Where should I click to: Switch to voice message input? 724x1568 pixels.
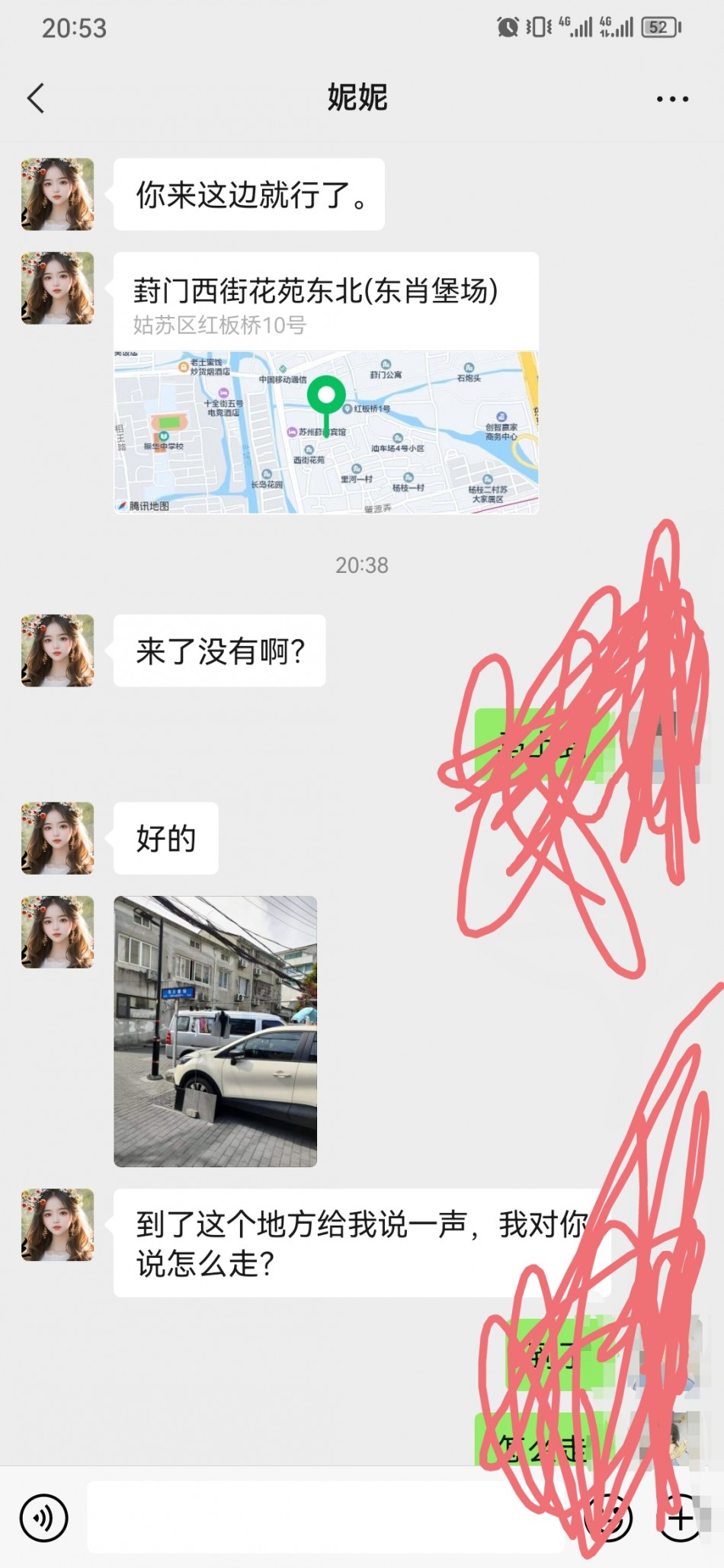point(44,1518)
